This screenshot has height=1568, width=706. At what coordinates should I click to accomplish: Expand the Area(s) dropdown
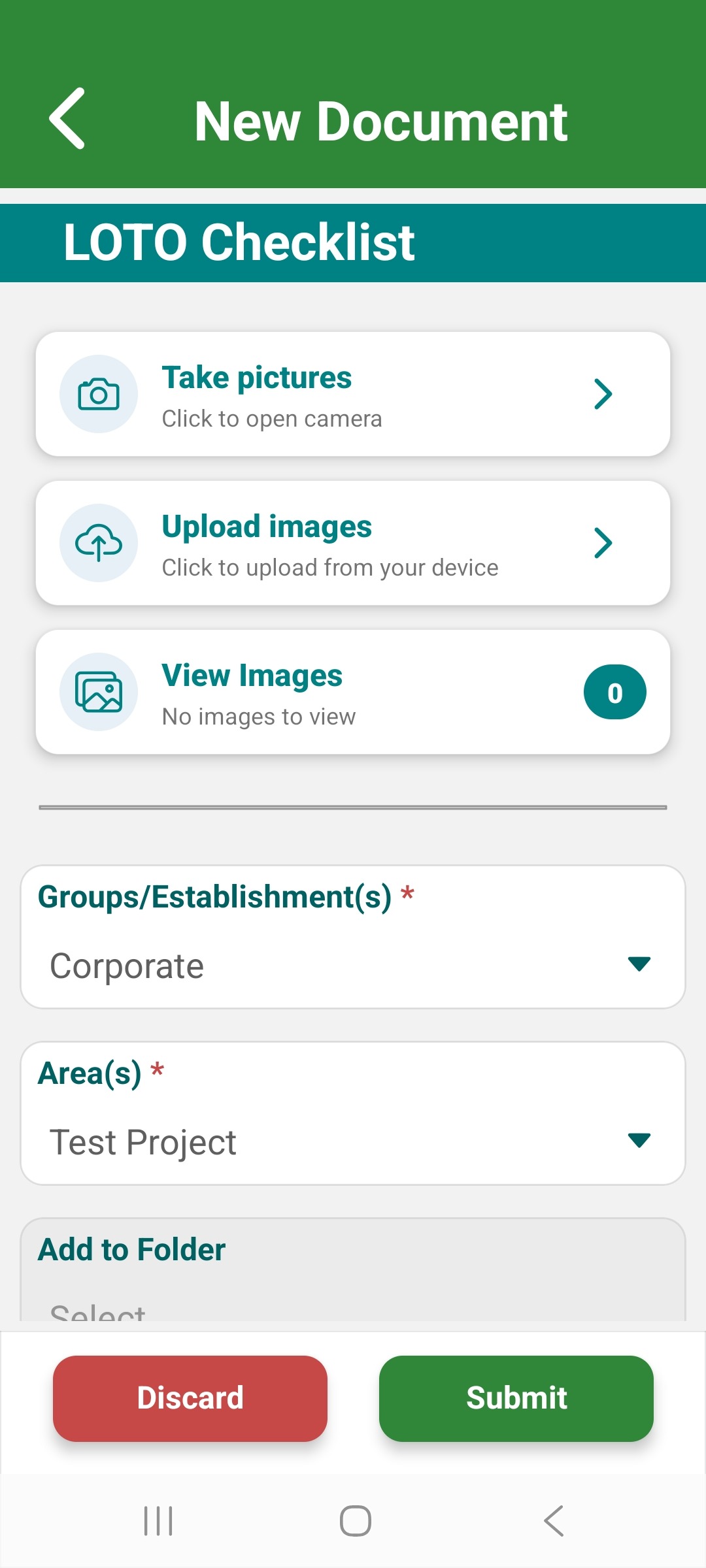click(353, 1113)
